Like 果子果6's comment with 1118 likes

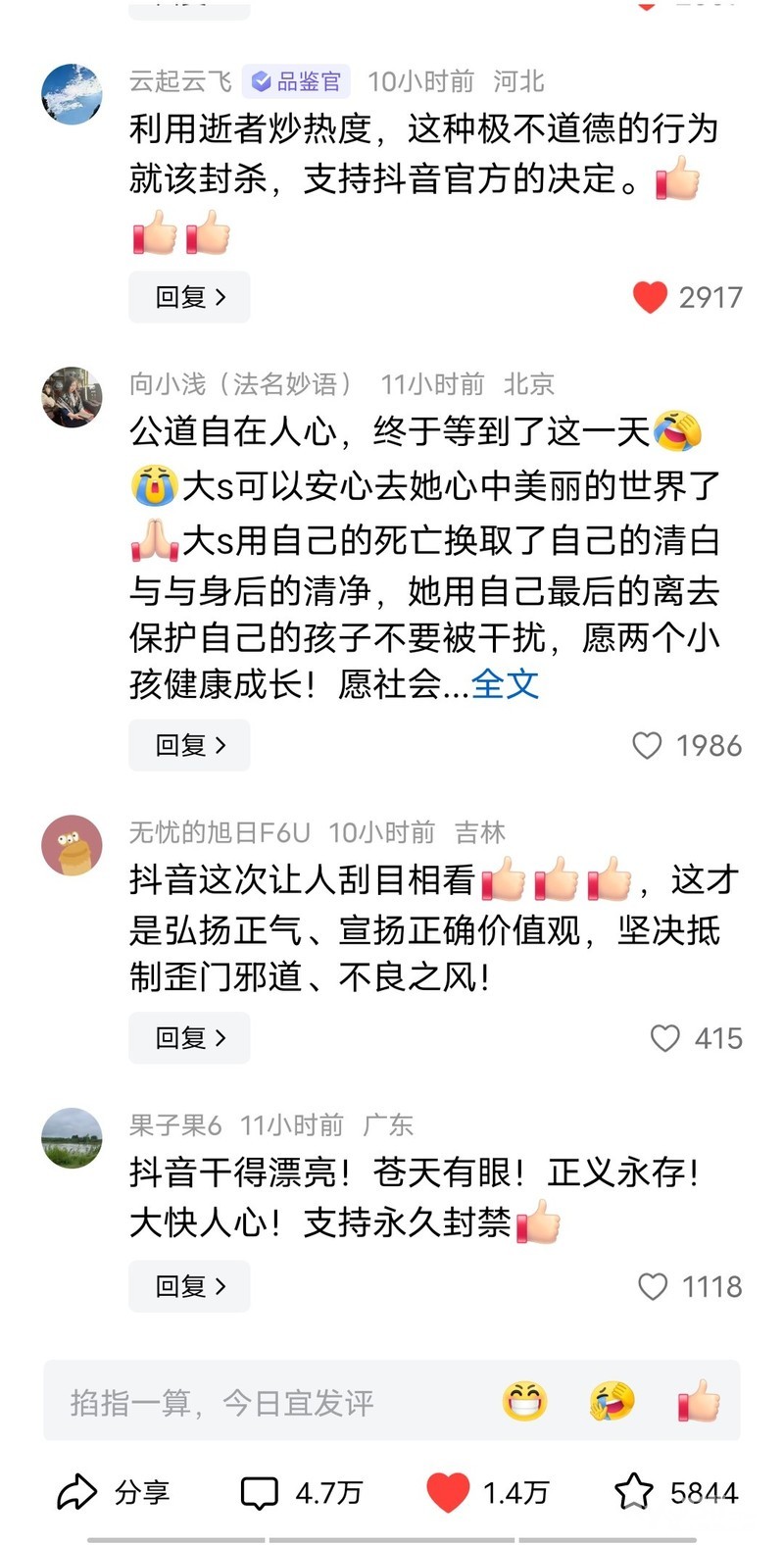tap(653, 1286)
